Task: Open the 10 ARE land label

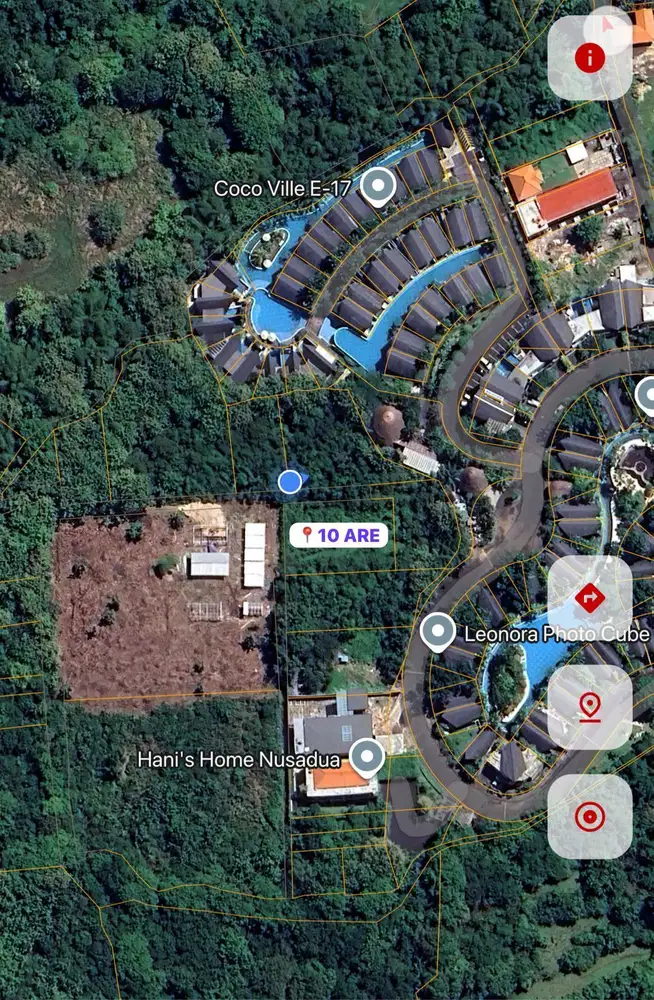Action: pyautogui.click(x=339, y=535)
